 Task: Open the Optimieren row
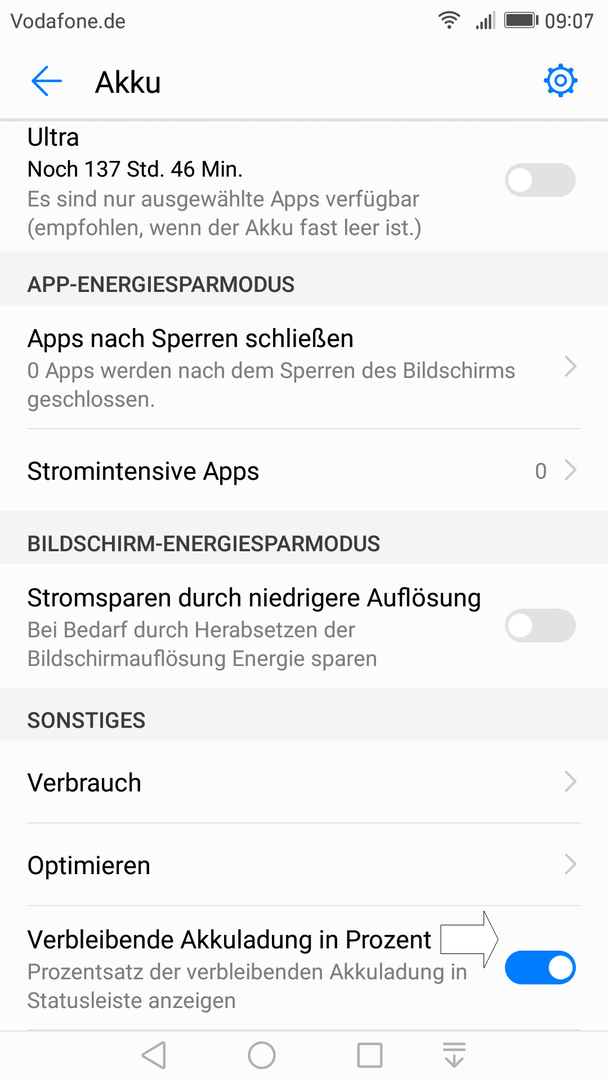(304, 864)
